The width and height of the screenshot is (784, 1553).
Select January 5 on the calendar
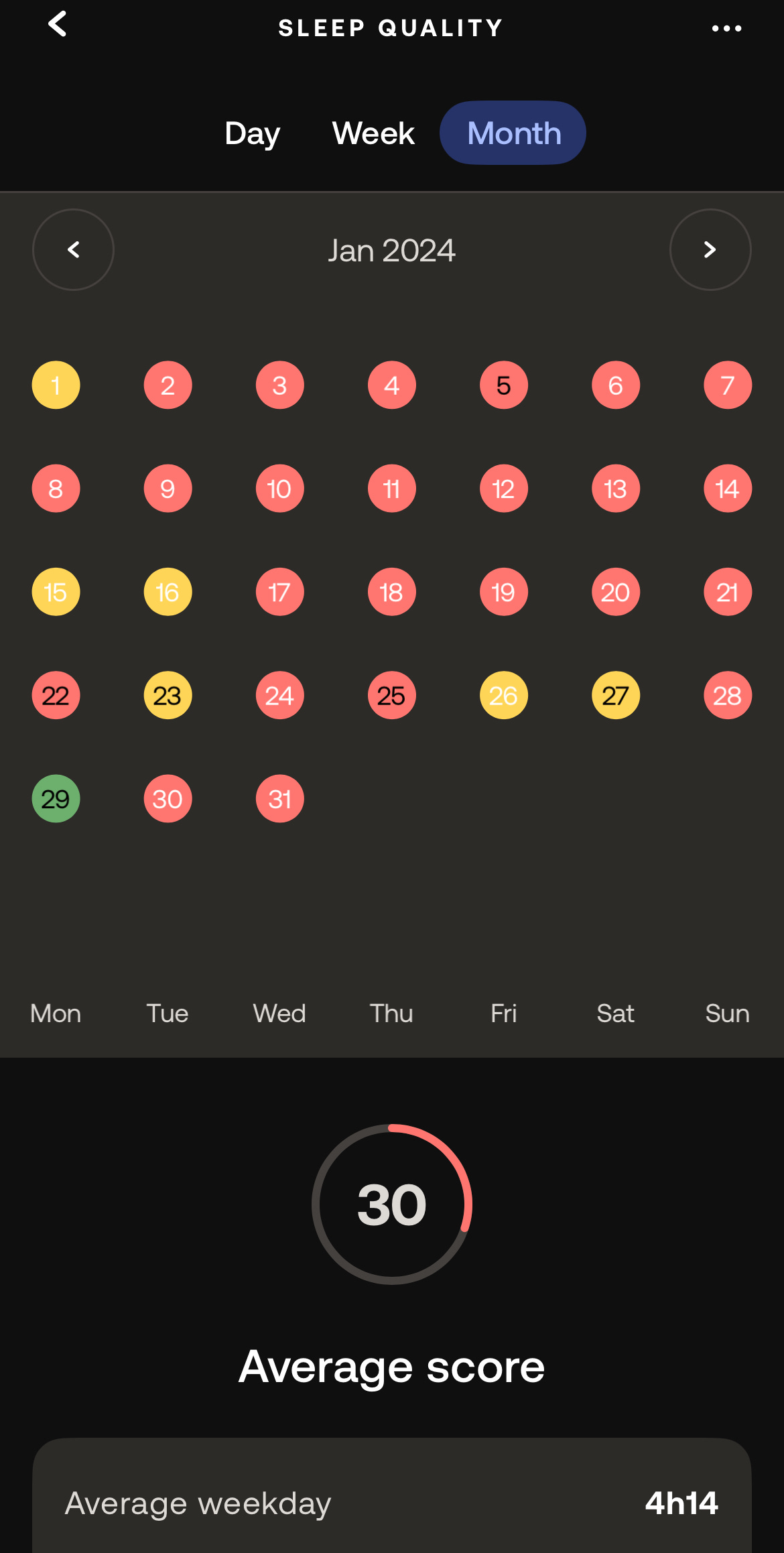[x=503, y=385]
